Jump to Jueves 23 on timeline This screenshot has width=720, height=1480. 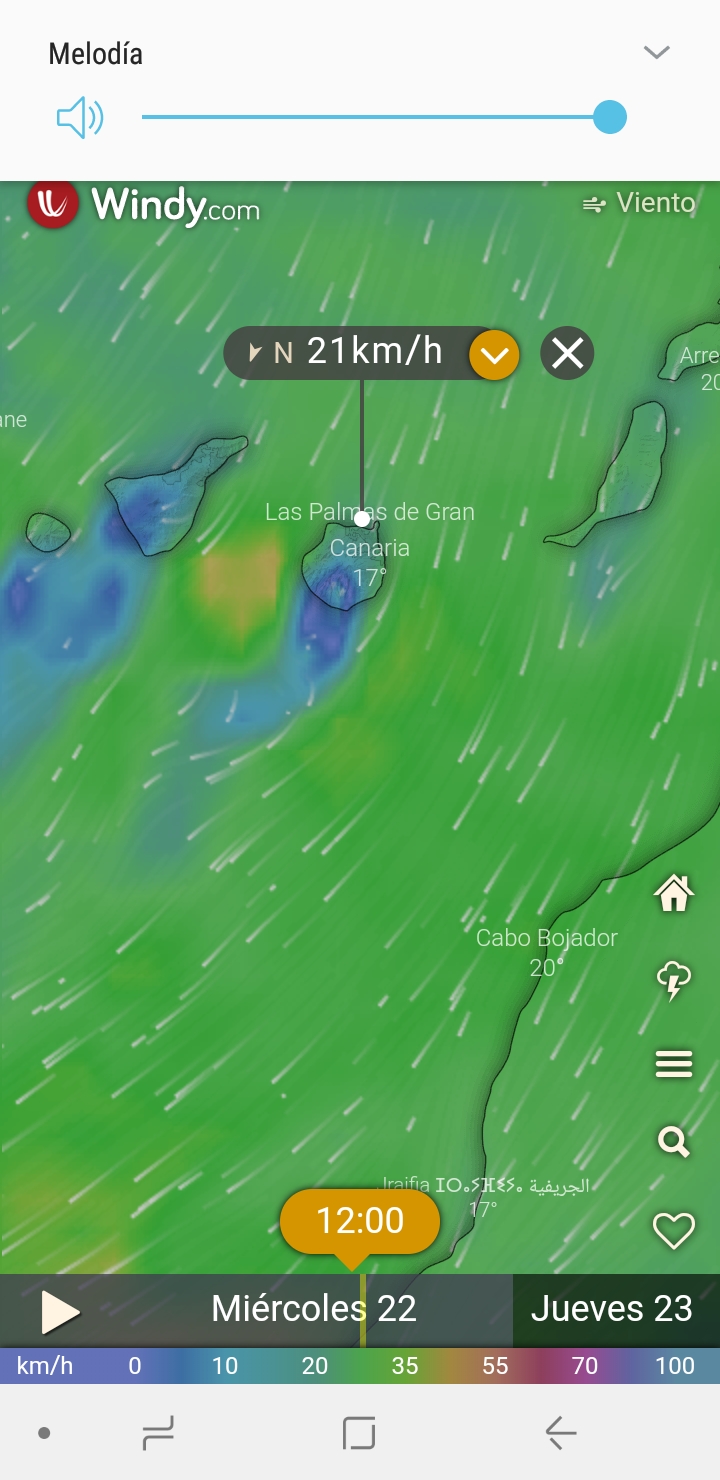[611, 1309]
